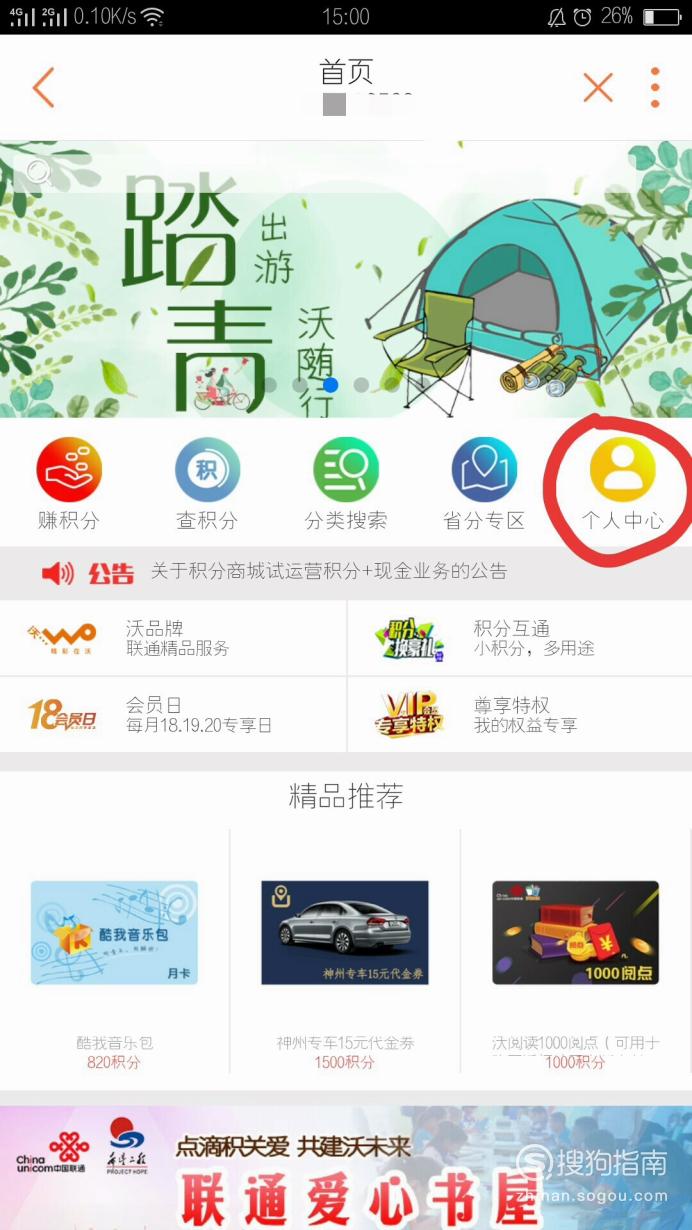This screenshot has height=1230, width=692.
Task: Open 查积分 to check points
Action: coord(207,484)
